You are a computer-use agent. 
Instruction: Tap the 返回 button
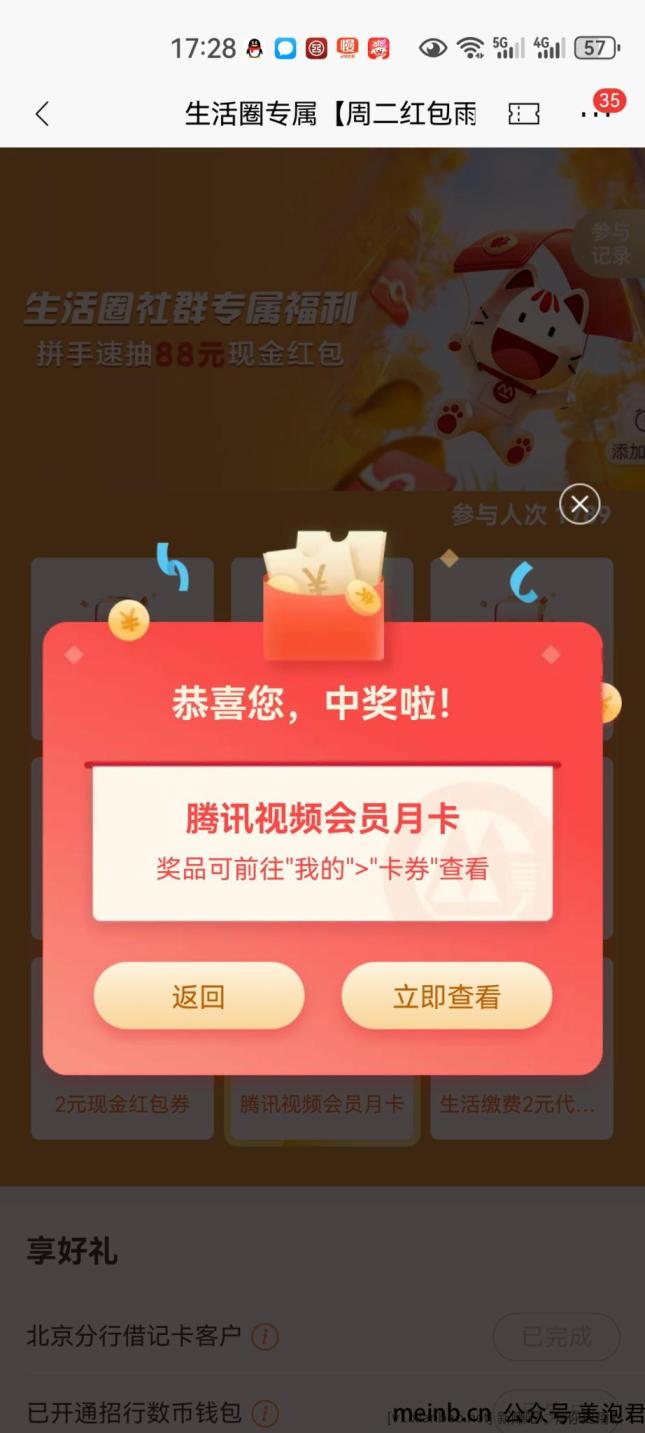198,996
